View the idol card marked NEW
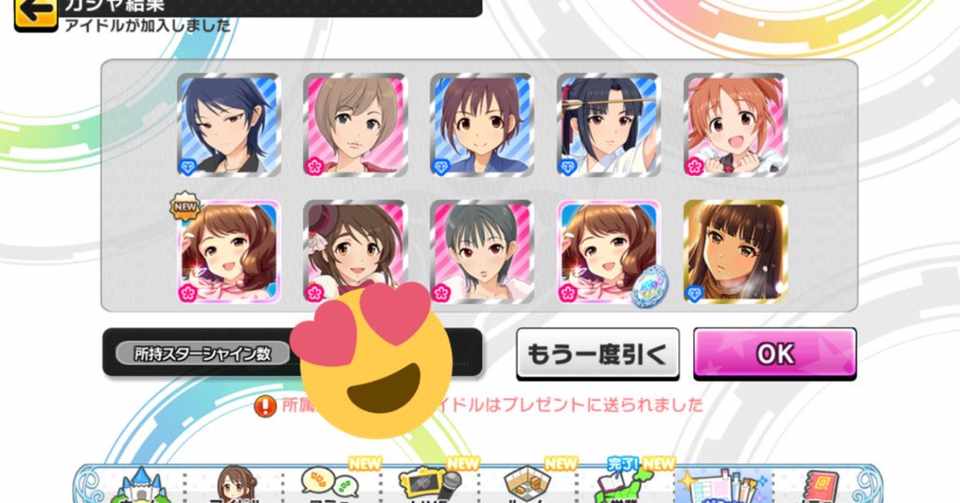 (229, 251)
